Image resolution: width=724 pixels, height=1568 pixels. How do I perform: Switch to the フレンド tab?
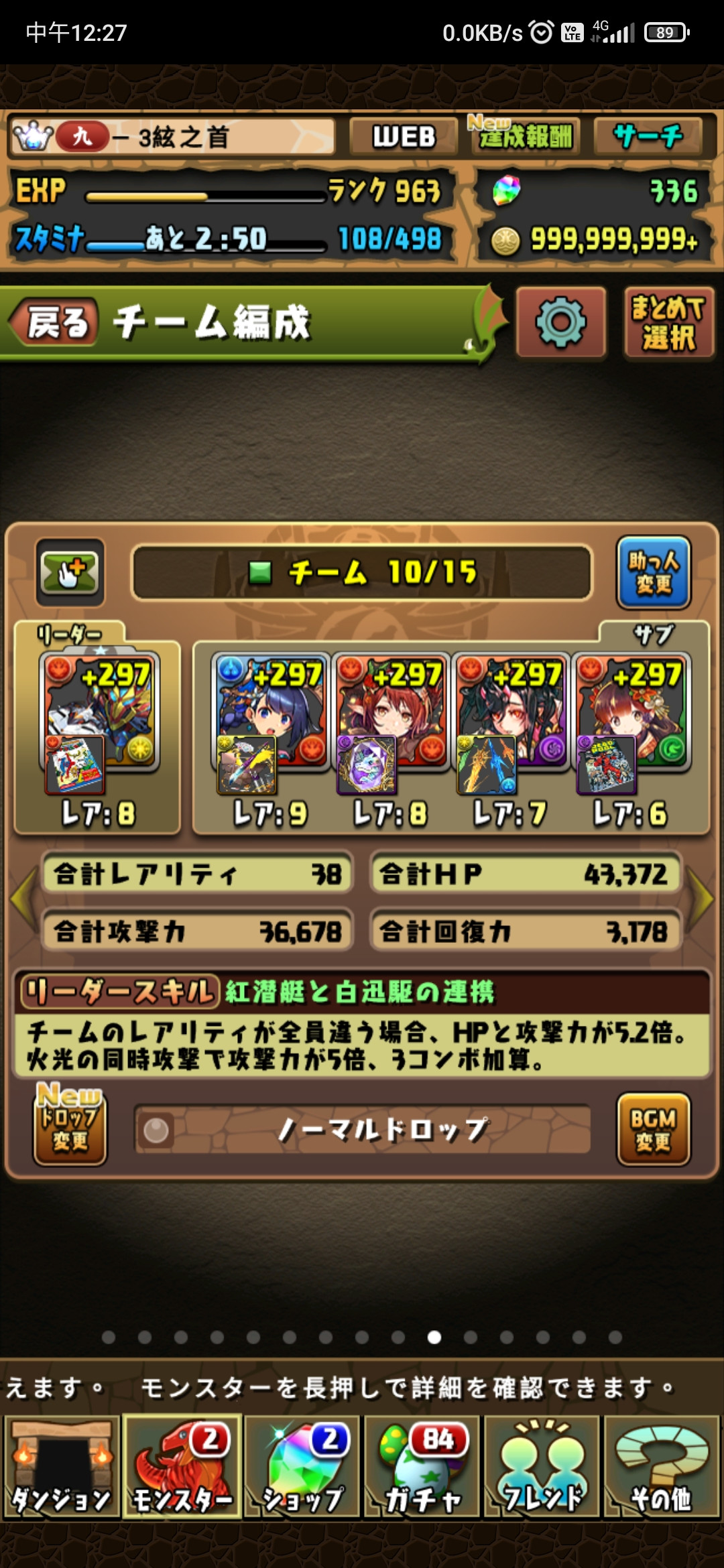pos(542,1466)
